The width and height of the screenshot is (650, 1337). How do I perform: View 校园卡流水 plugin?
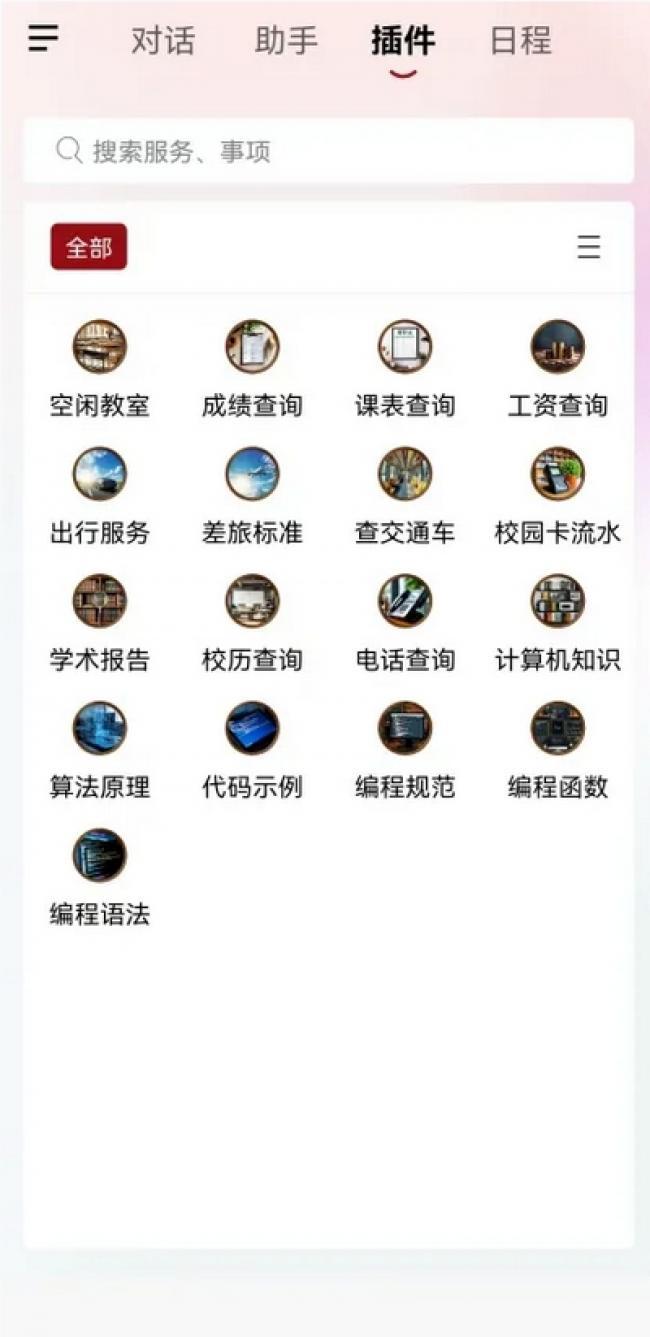point(558,496)
